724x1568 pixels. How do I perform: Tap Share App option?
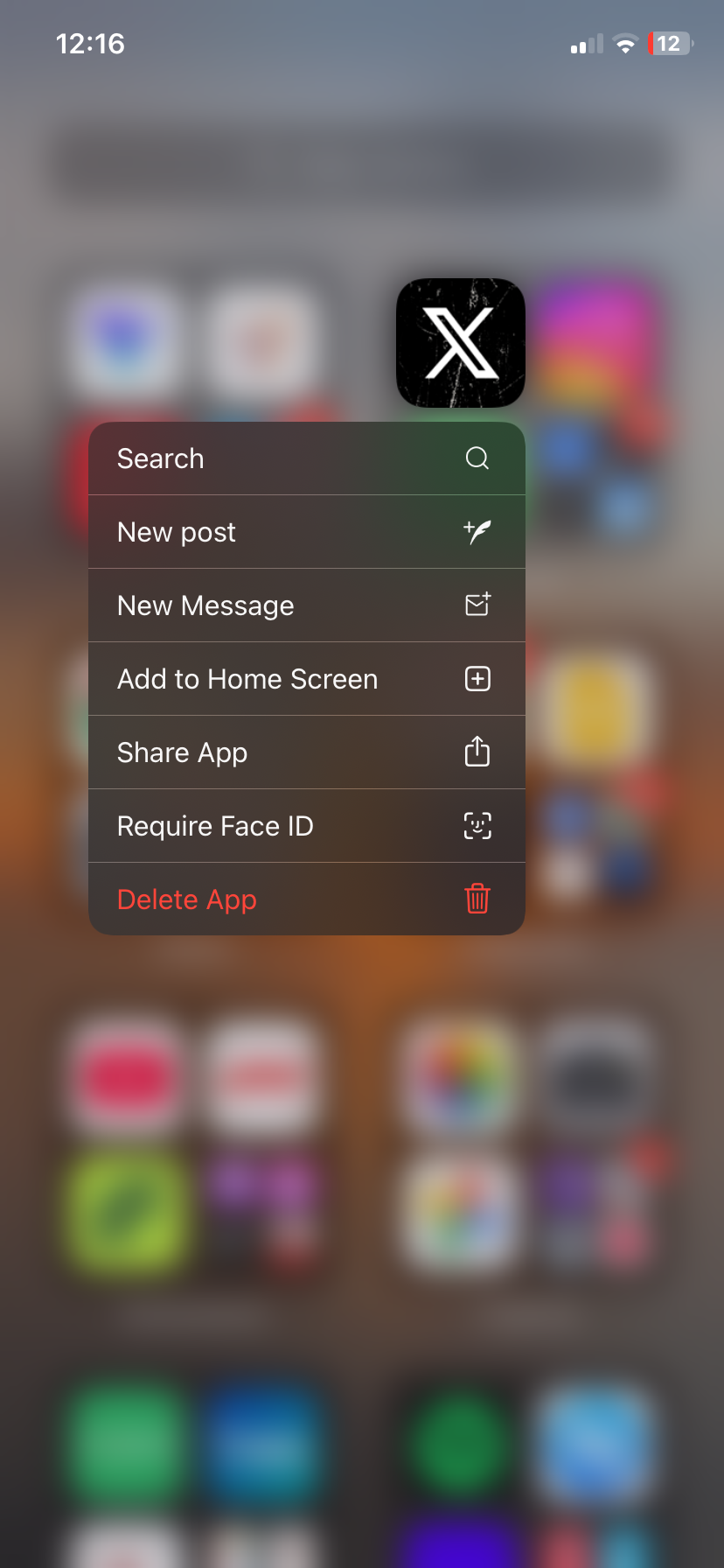pyautogui.click(x=306, y=752)
